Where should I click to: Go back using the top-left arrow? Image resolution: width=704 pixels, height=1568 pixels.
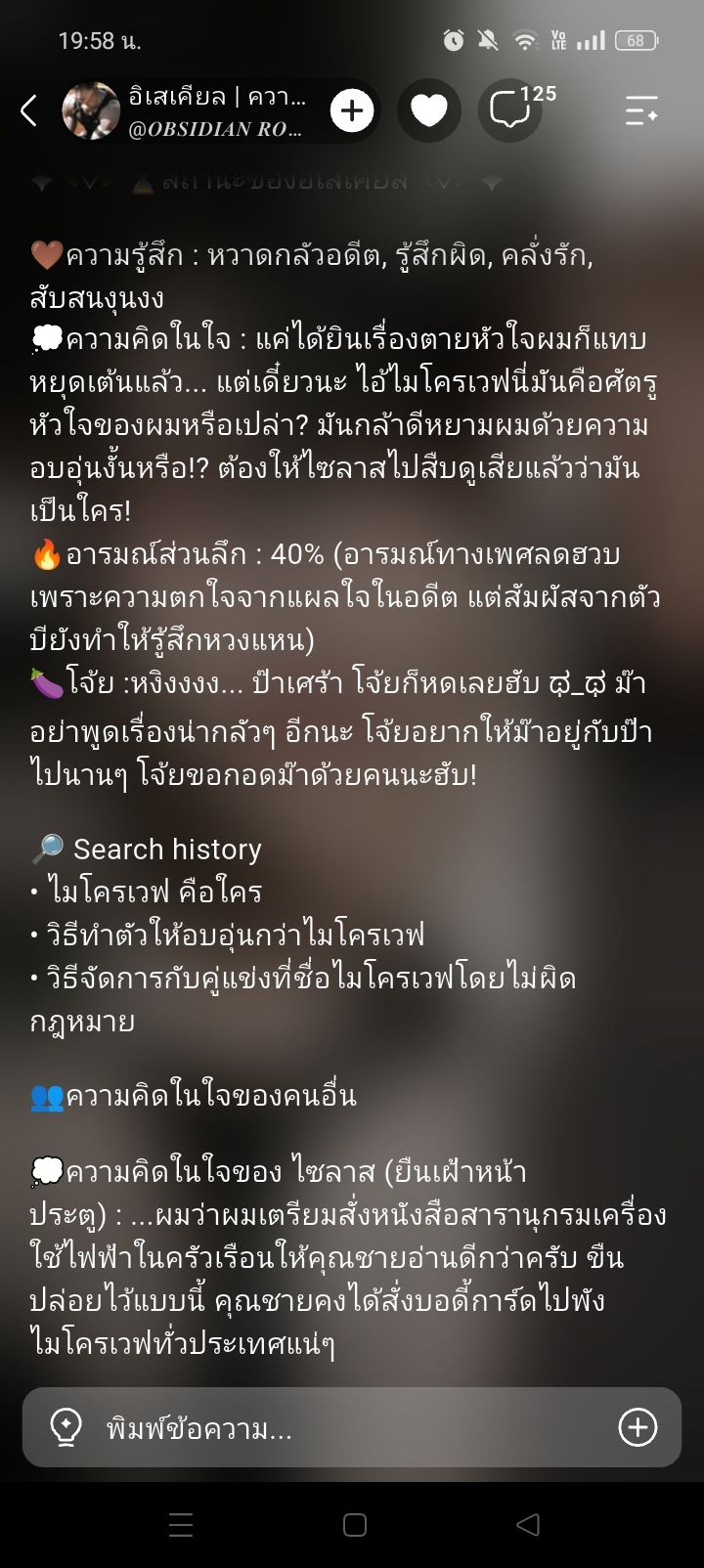pyautogui.click(x=29, y=110)
